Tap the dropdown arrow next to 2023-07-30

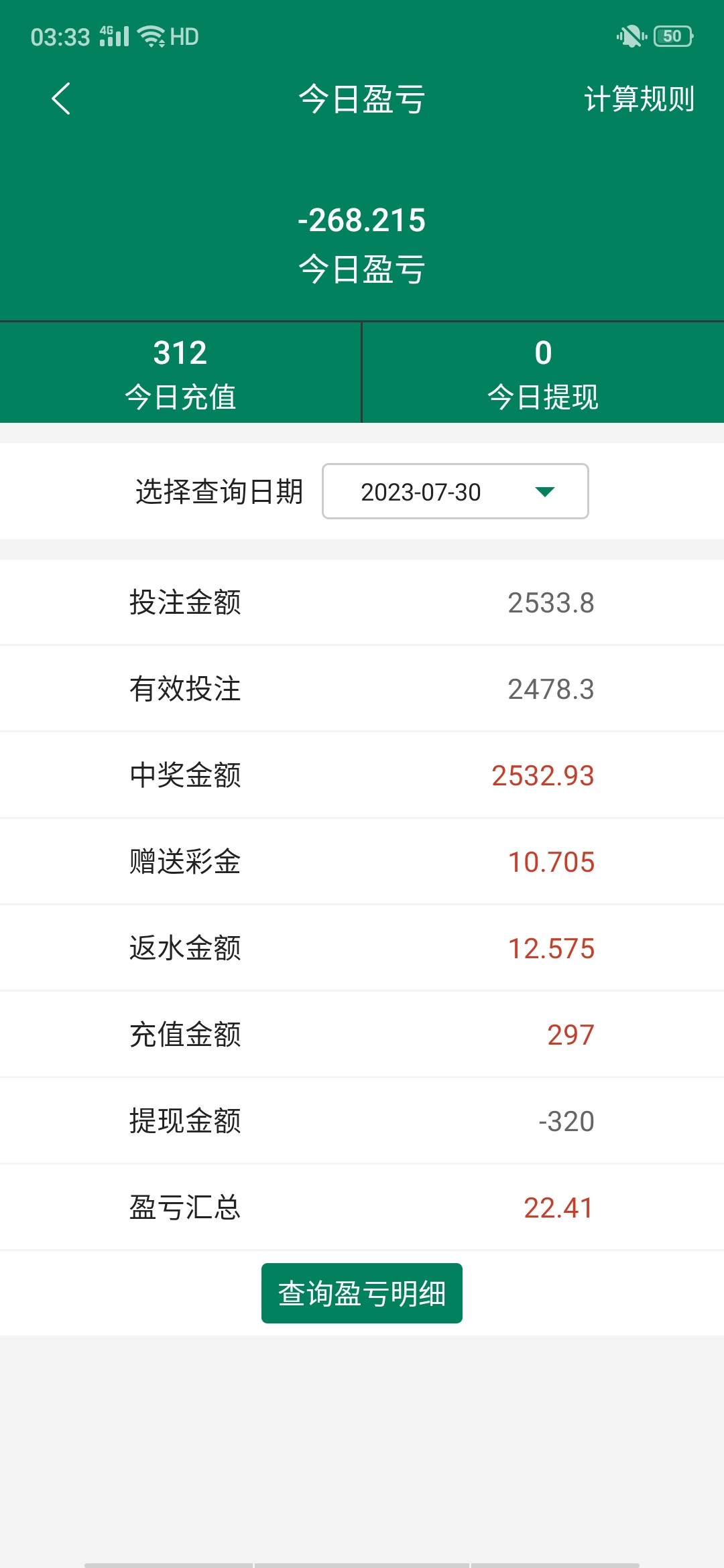(545, 492)
